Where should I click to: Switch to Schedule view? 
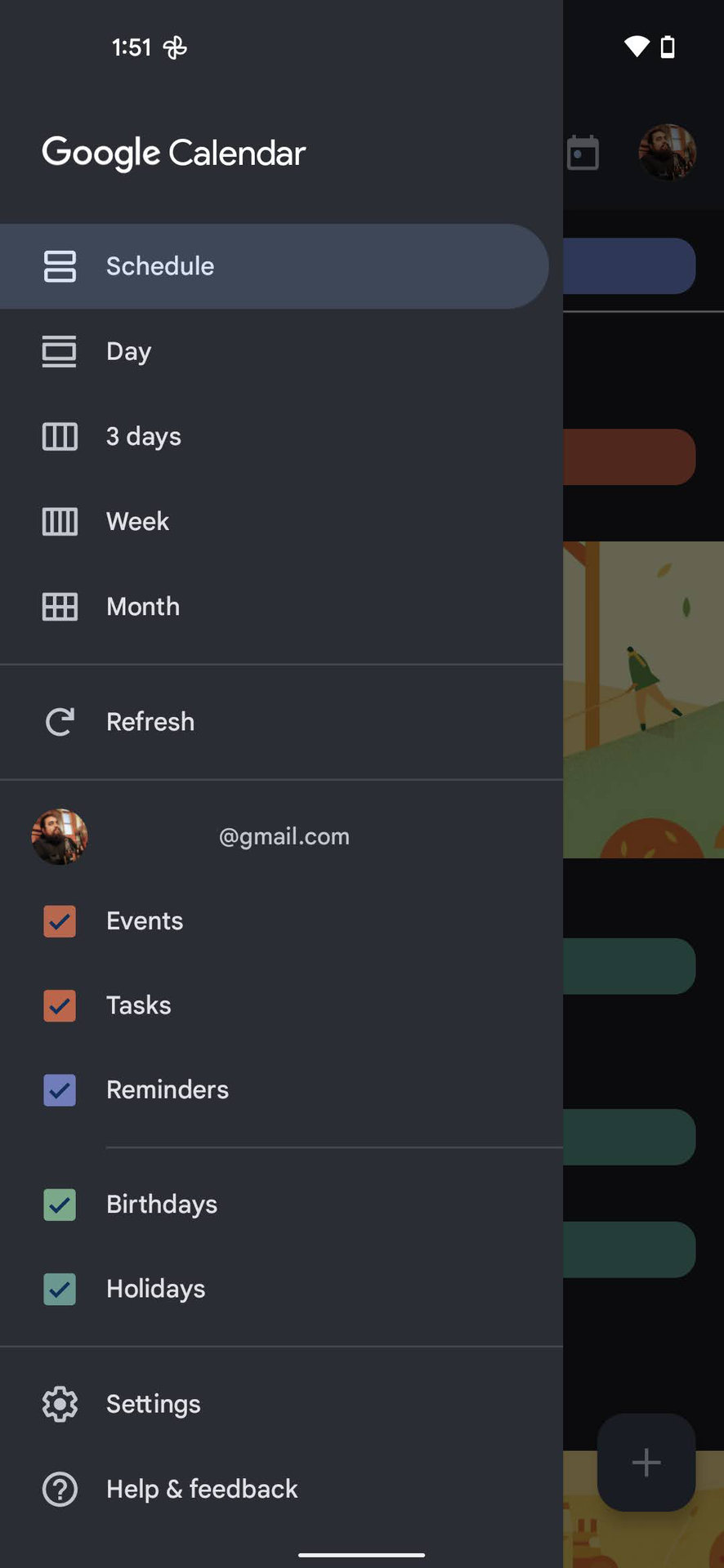(160, 266)
